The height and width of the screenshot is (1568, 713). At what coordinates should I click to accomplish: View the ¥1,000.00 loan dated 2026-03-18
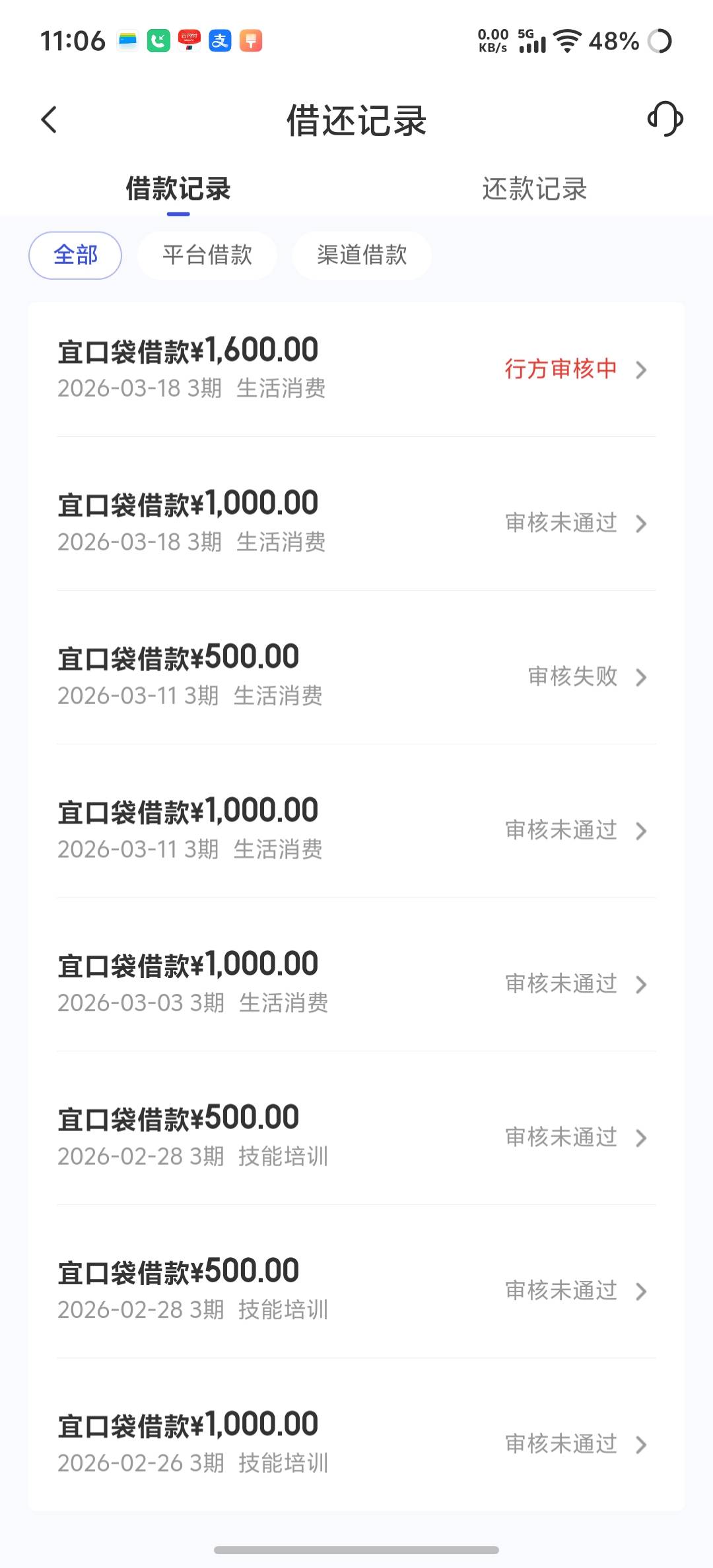pos(356,522)
